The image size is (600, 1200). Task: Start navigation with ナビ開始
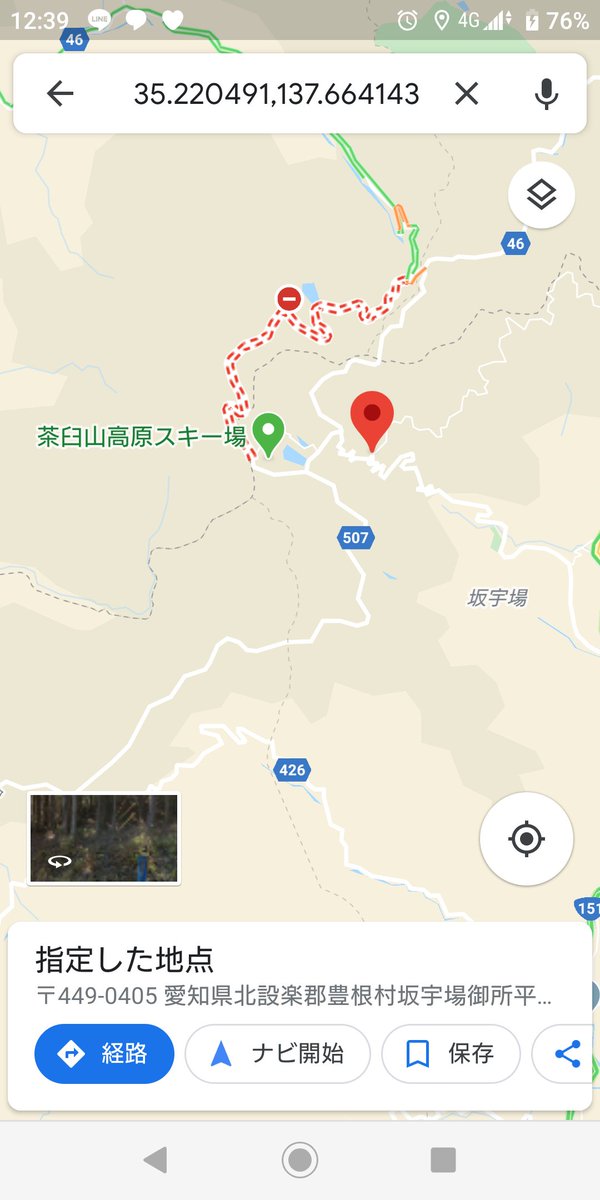click(278, 1053)
